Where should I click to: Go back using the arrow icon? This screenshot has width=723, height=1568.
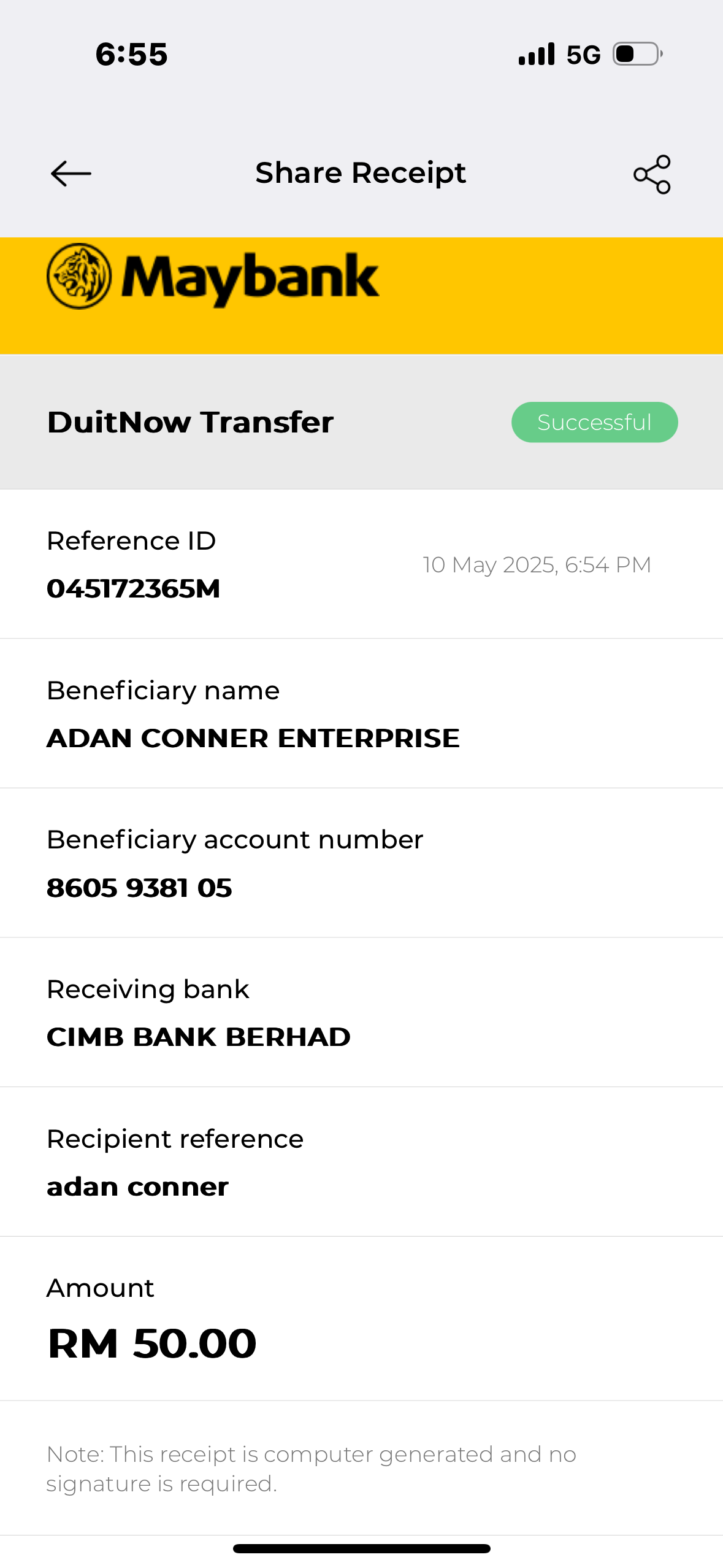71,174
